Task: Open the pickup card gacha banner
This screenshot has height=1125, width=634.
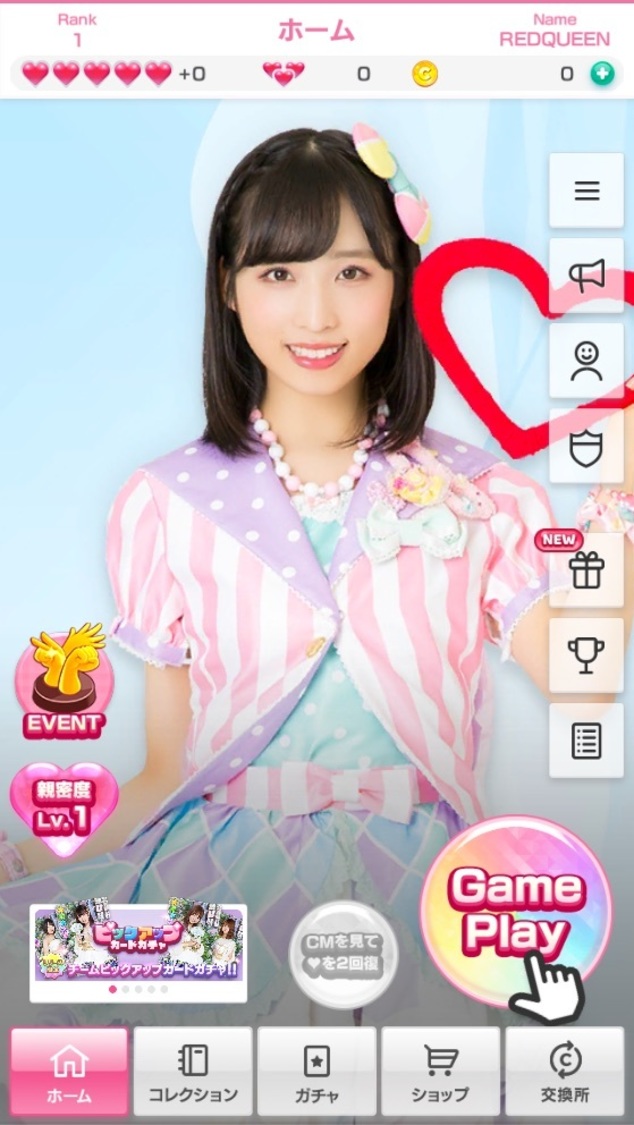Action: coord(140,945)
